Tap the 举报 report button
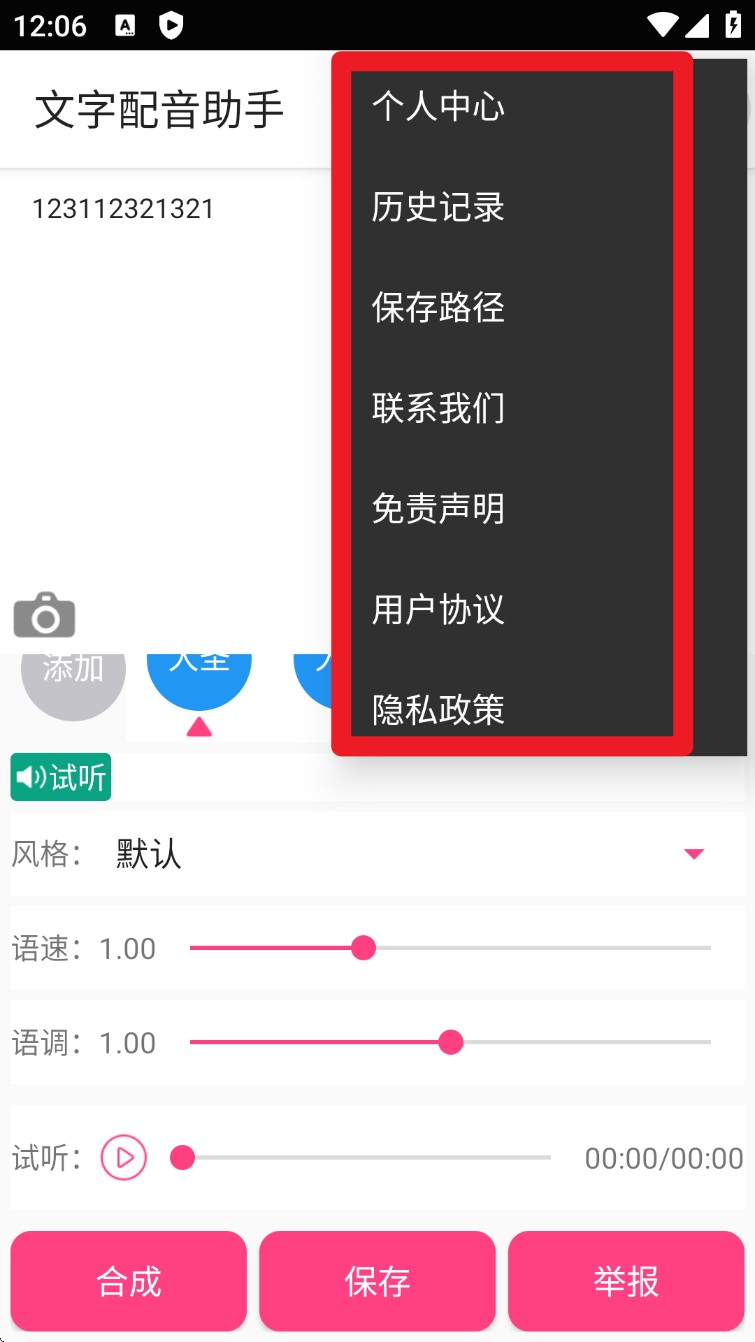 click(x=626, y=1281)
